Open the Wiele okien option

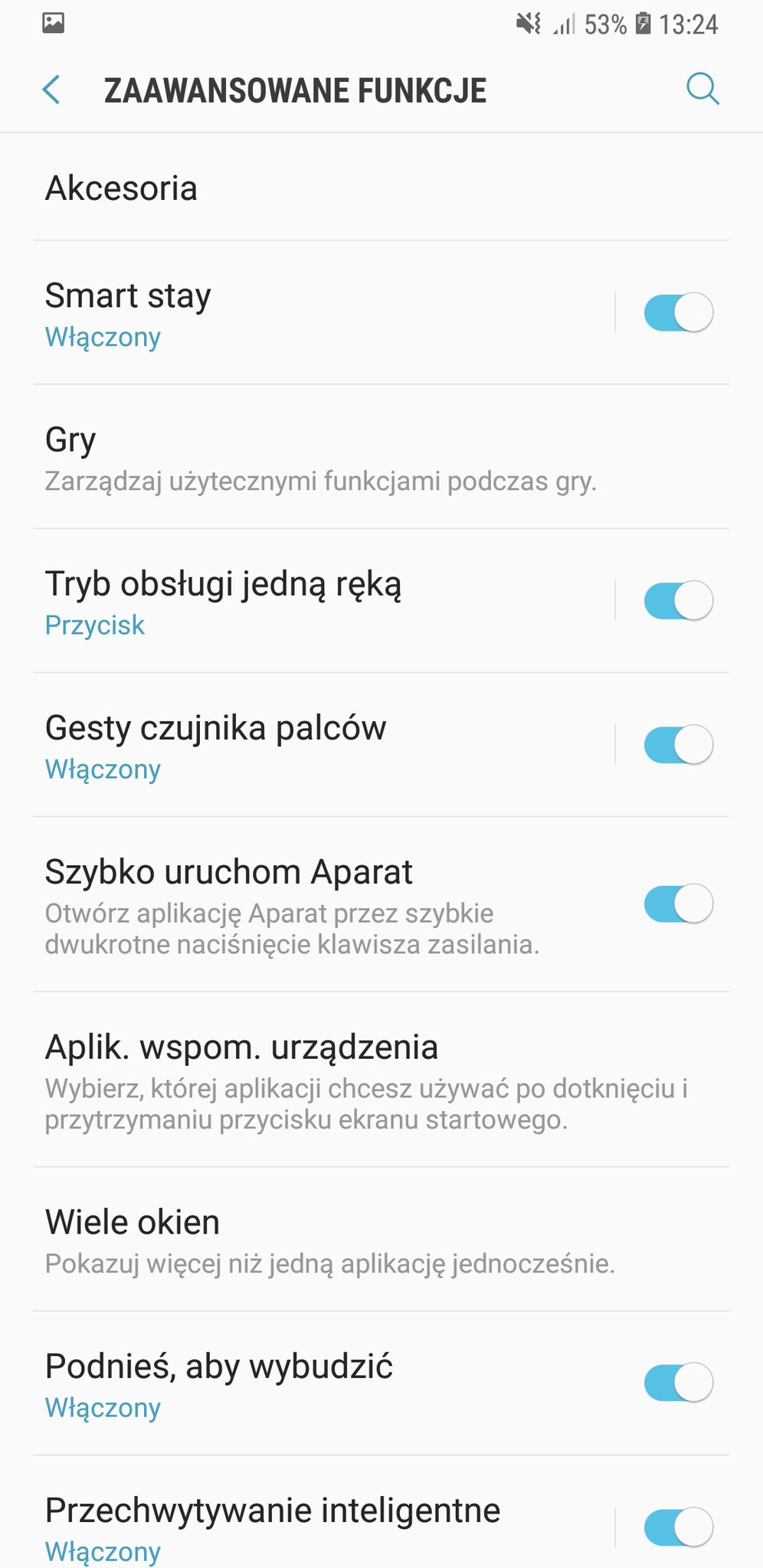381,1240
